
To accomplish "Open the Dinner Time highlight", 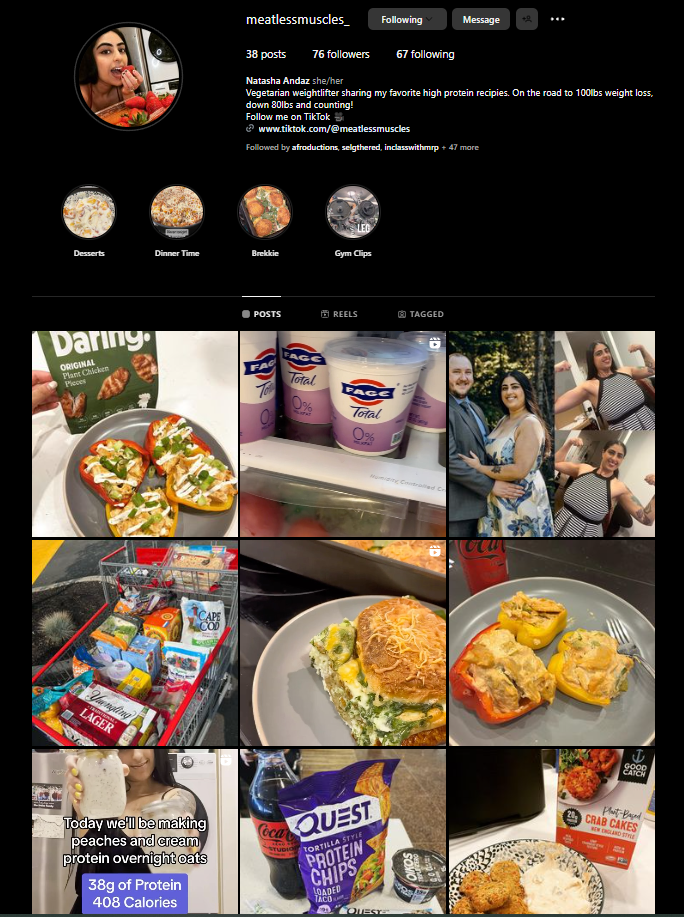I will 177,211.
